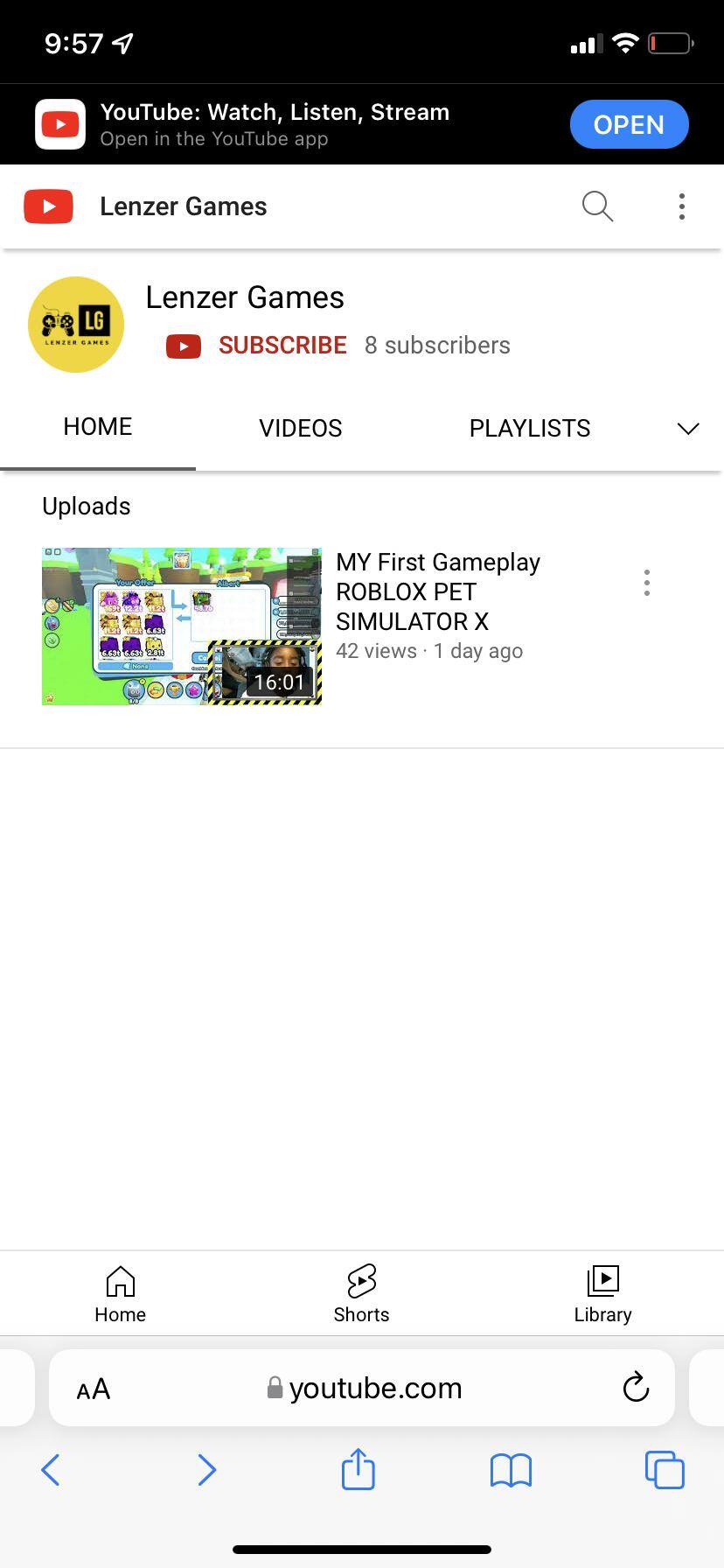Go back to previous page in Safari

[51, 1470]
